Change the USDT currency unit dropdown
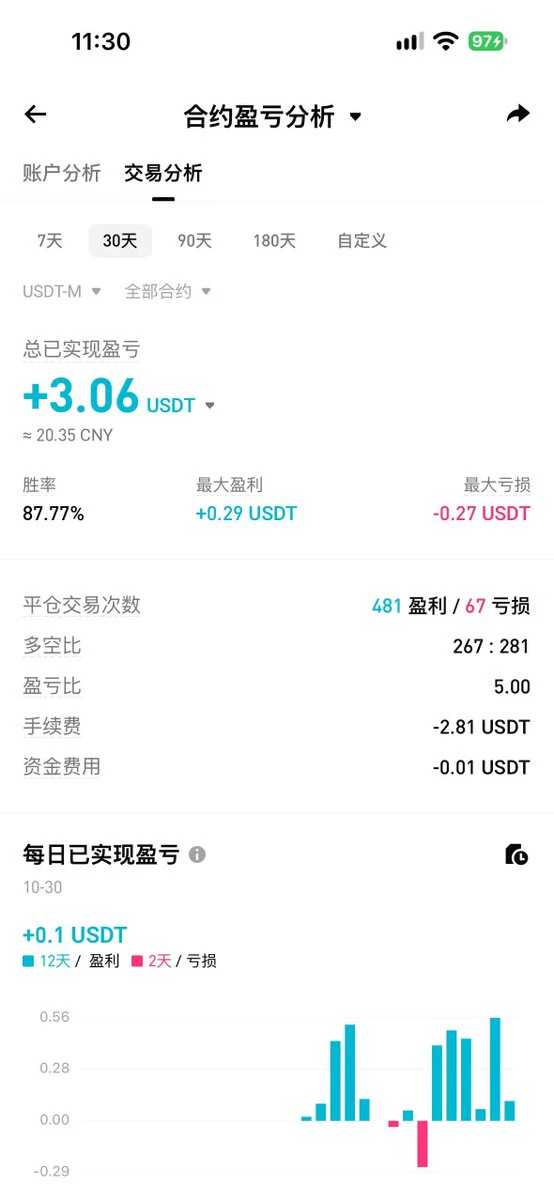Viewport: 554px width, 1200px height. click(x=181, y=405)
